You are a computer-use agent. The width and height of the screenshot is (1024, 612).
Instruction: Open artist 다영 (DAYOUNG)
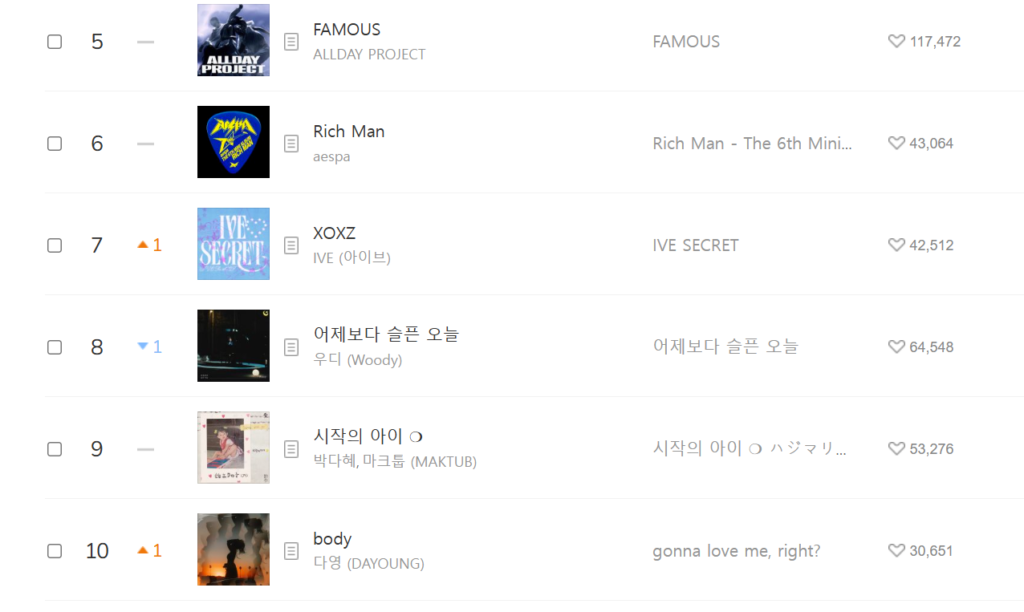click(368, 564)
